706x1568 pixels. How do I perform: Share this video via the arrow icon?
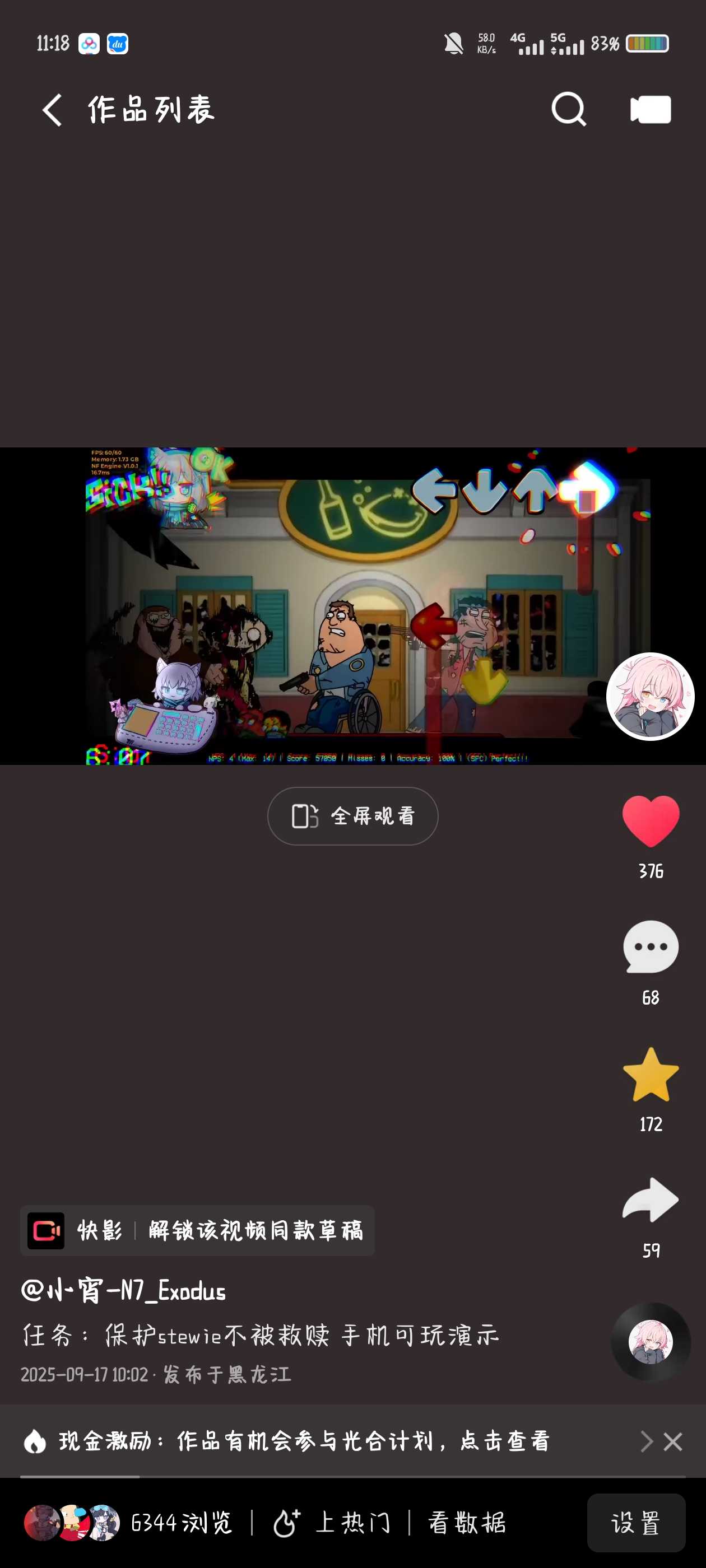(650, 1200)
